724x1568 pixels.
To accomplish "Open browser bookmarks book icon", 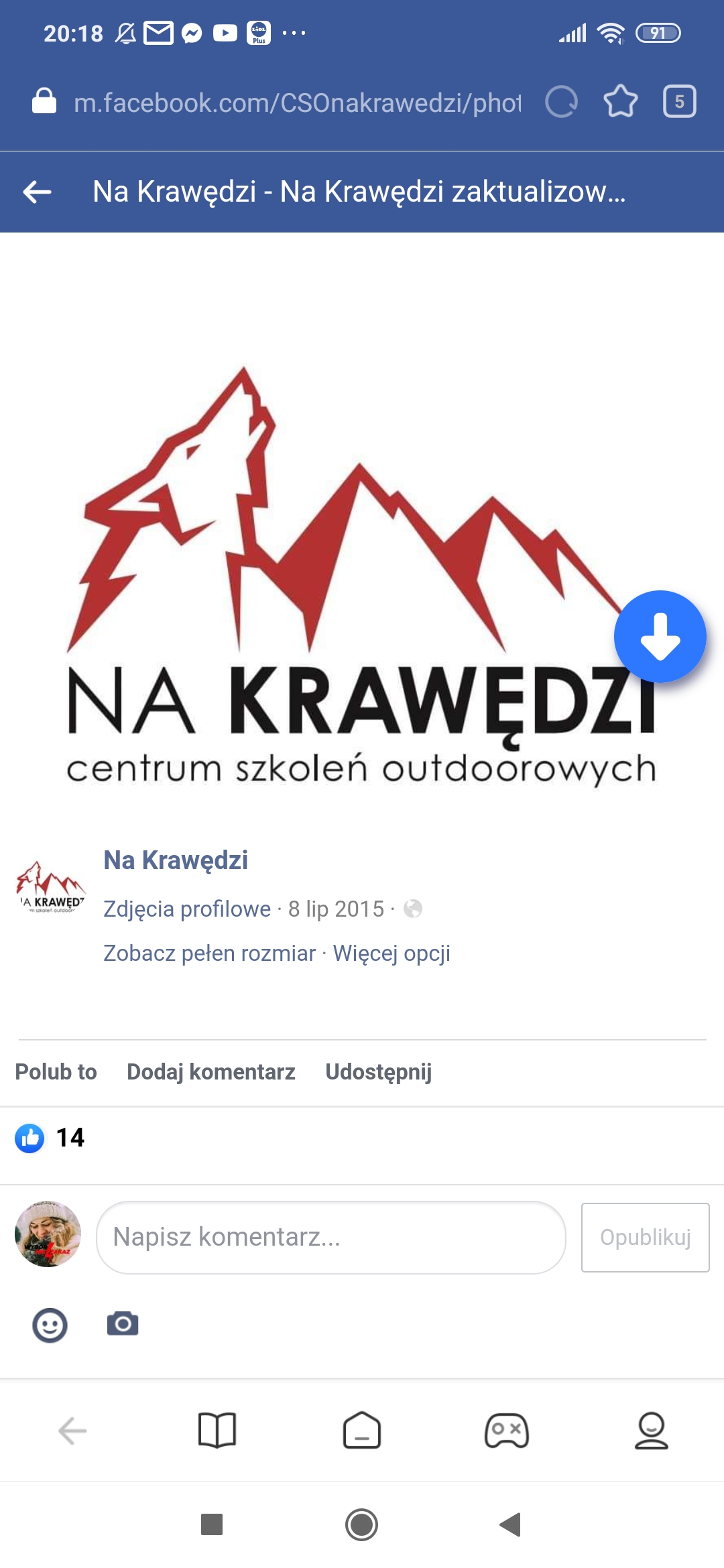I will 217,1431.
